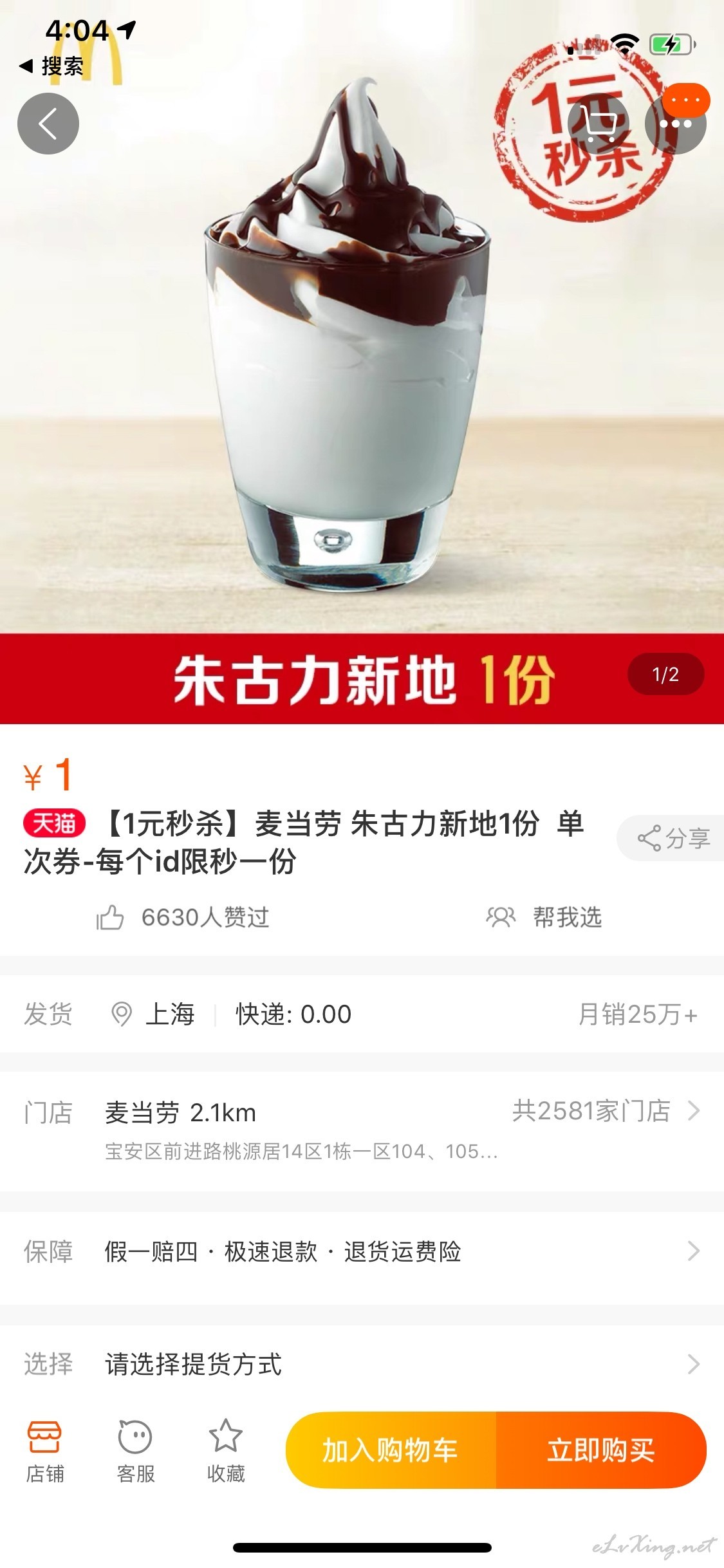Buy now with 立即购买
The height and width of the screenshot is (1568, 724).
click(x=601, y=1450)
